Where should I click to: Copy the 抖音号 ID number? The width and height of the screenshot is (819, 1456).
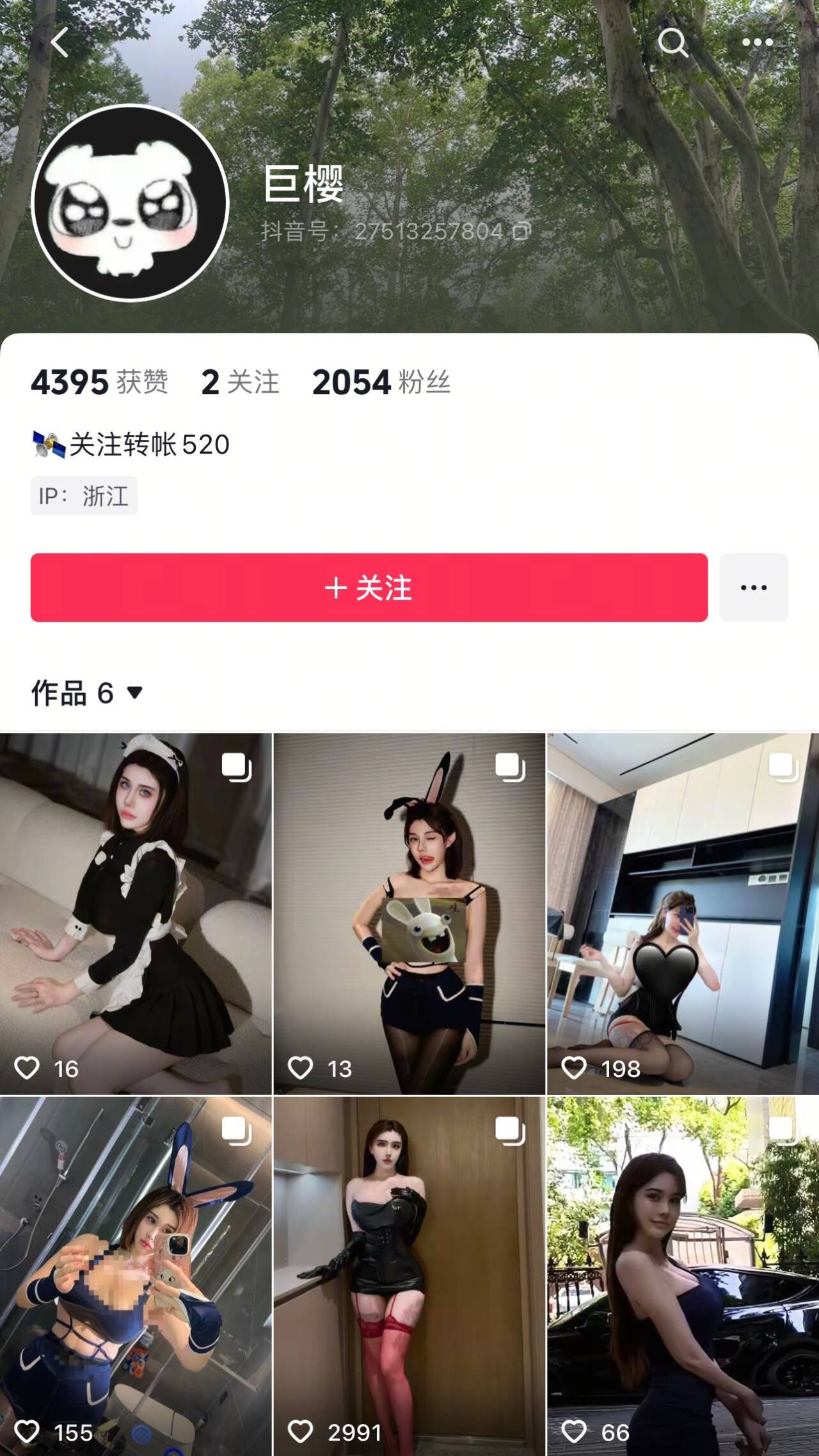click(522, 231)
